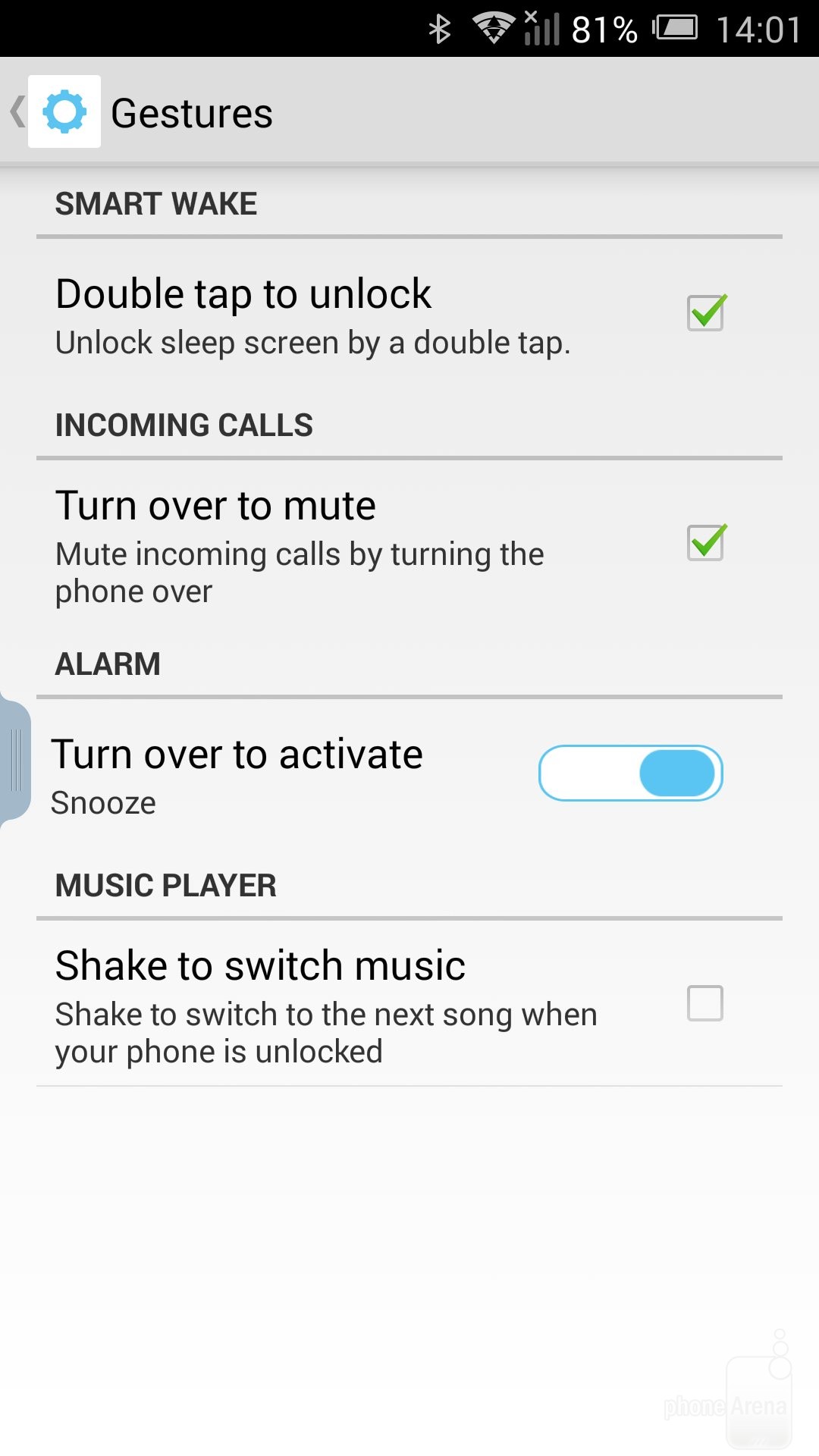
Task: Uncheck Double tap to unlock
Action: click(x=705, y=312)
